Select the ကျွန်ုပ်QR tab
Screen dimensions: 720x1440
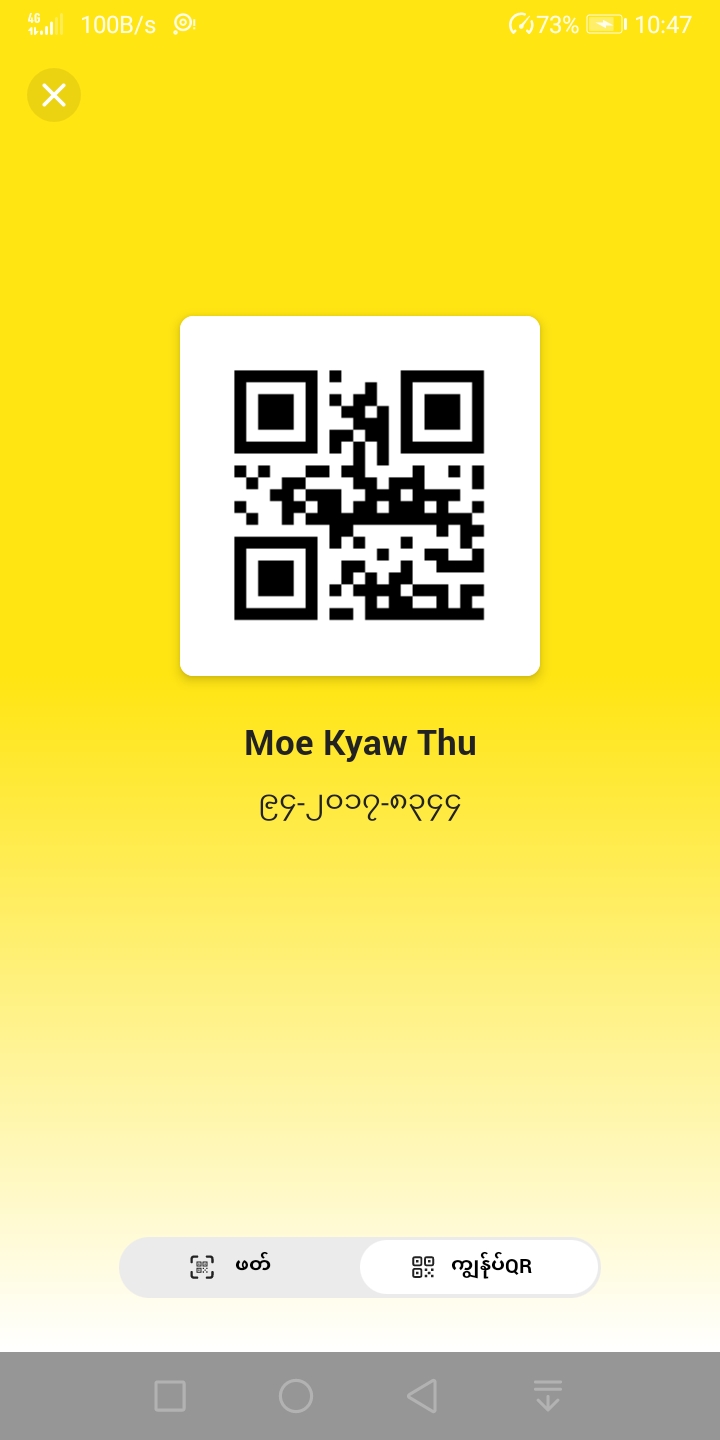[x=479, y=1267]
